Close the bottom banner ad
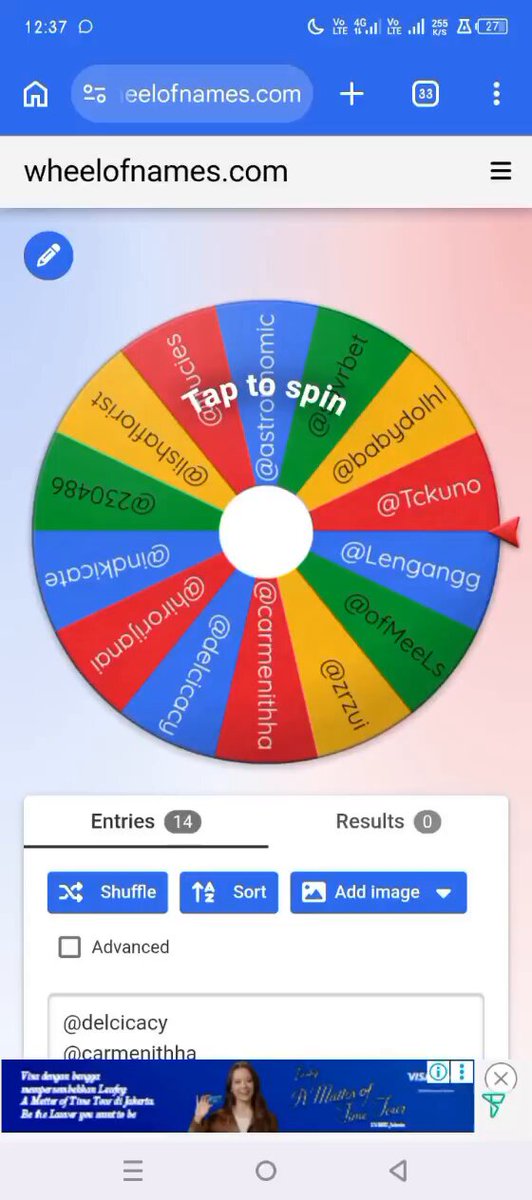This screenshot has height=1200, width=532. pyautogui.click(x=501, y=1078)
